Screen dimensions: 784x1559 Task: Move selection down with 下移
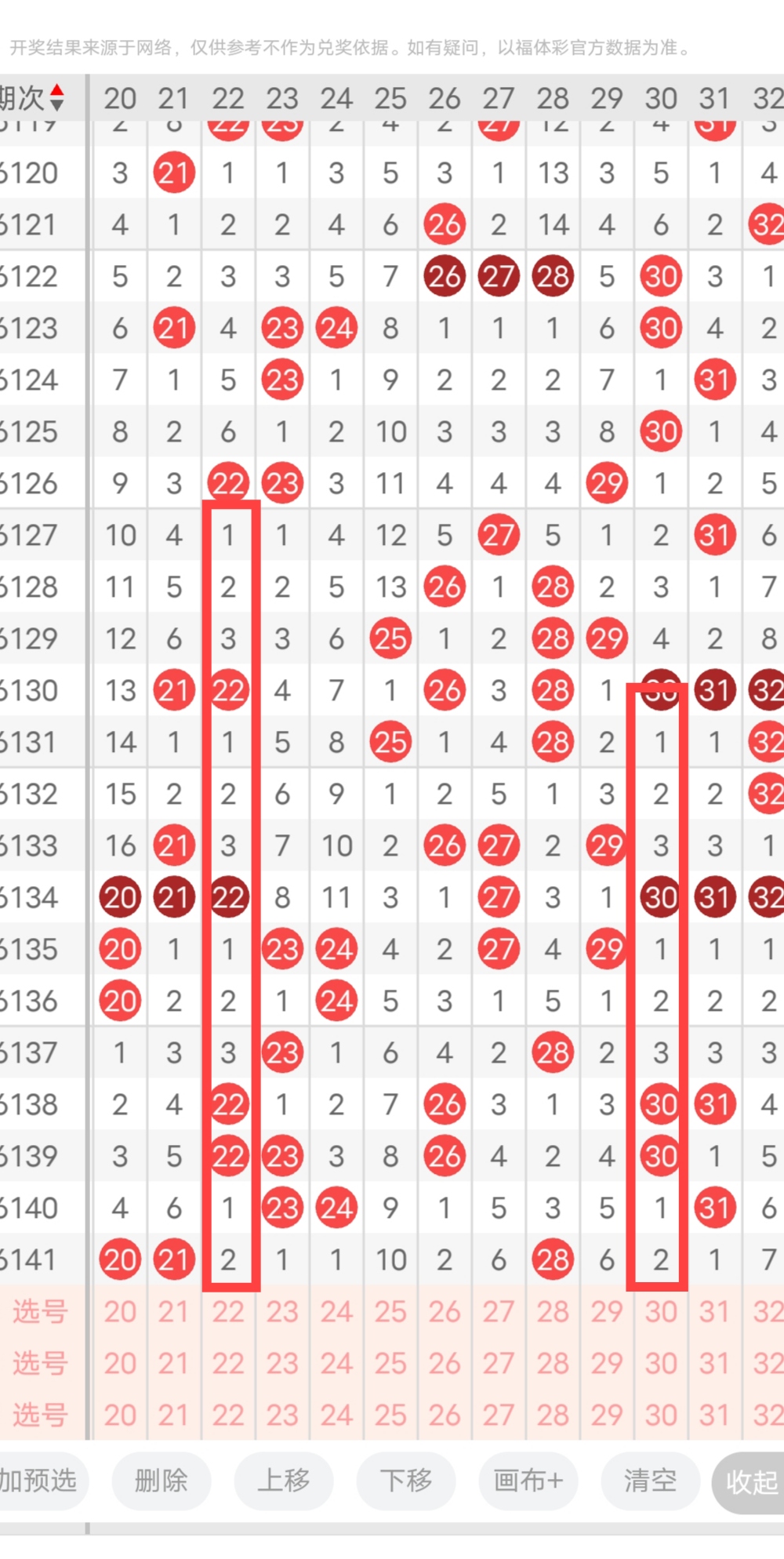tap(406, 1481)
